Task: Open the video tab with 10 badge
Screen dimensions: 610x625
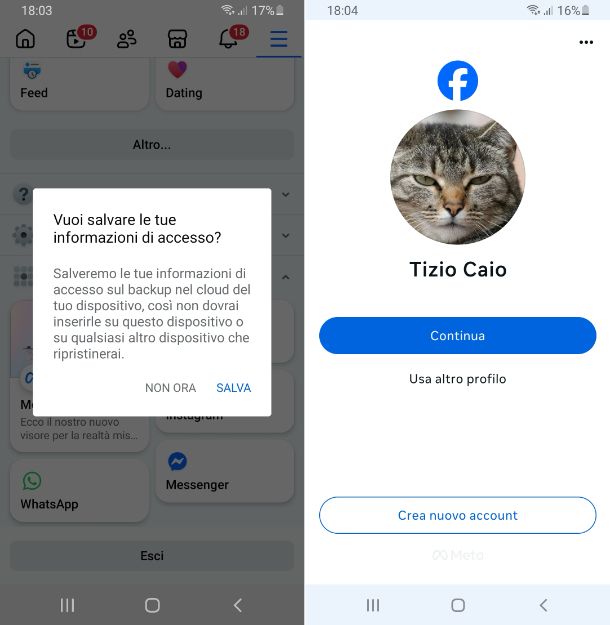Action: (x=76, y=39)
